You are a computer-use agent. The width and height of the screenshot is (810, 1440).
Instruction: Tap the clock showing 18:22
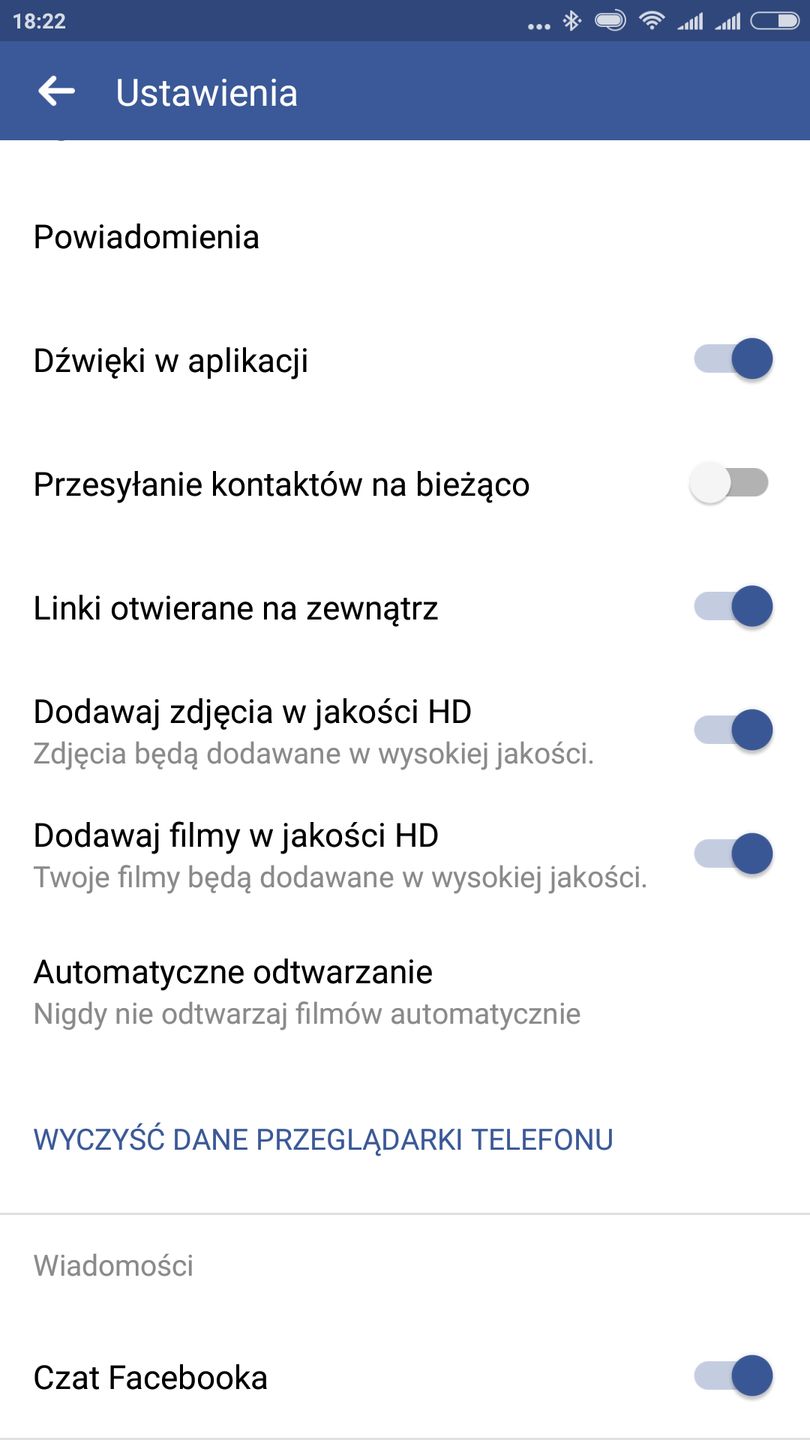38,20
